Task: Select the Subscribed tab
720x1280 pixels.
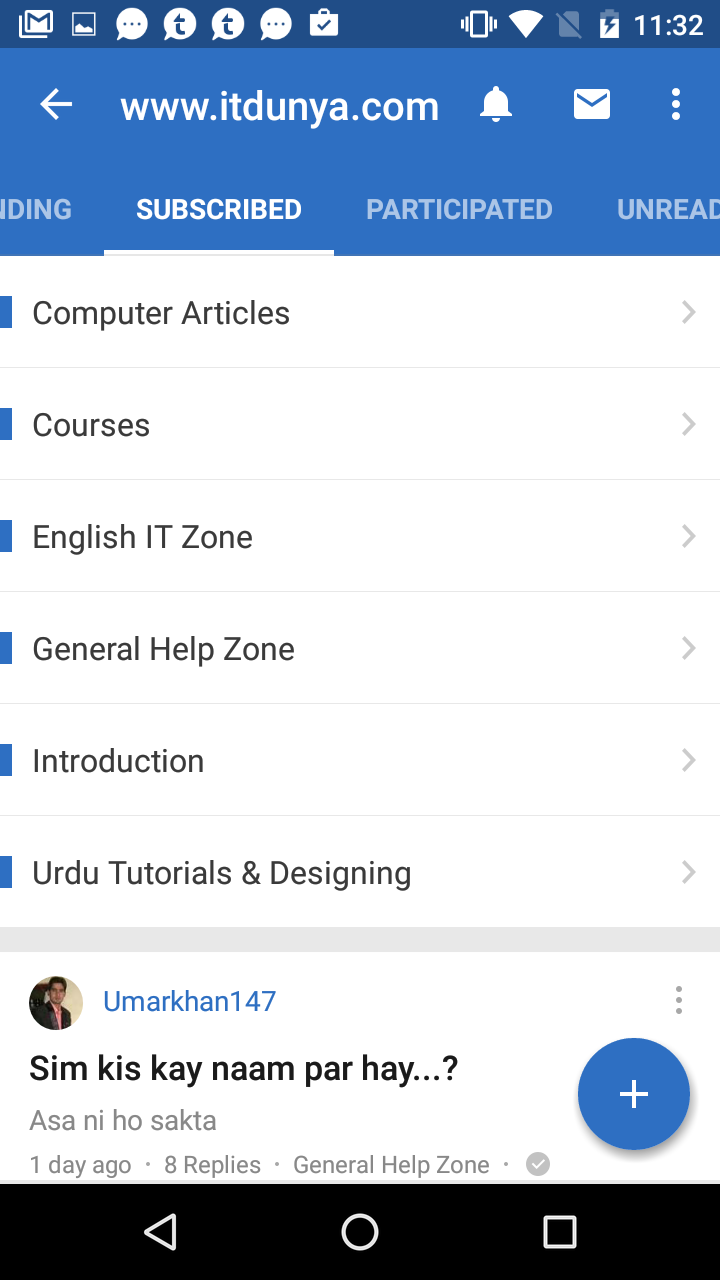Action: tap(219, 209)
